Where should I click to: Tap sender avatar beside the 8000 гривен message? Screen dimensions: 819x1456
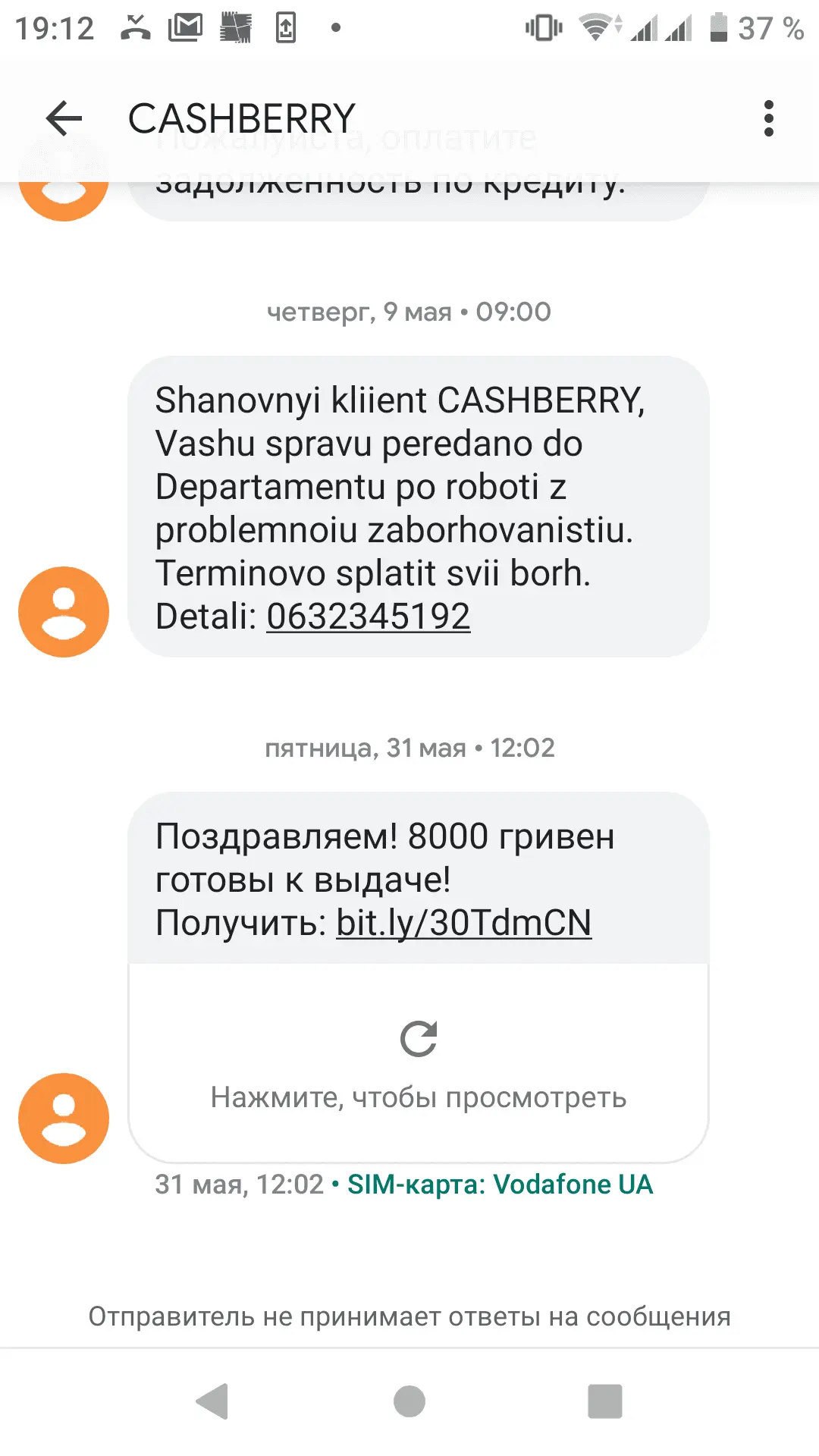(x=64, y=1119)
